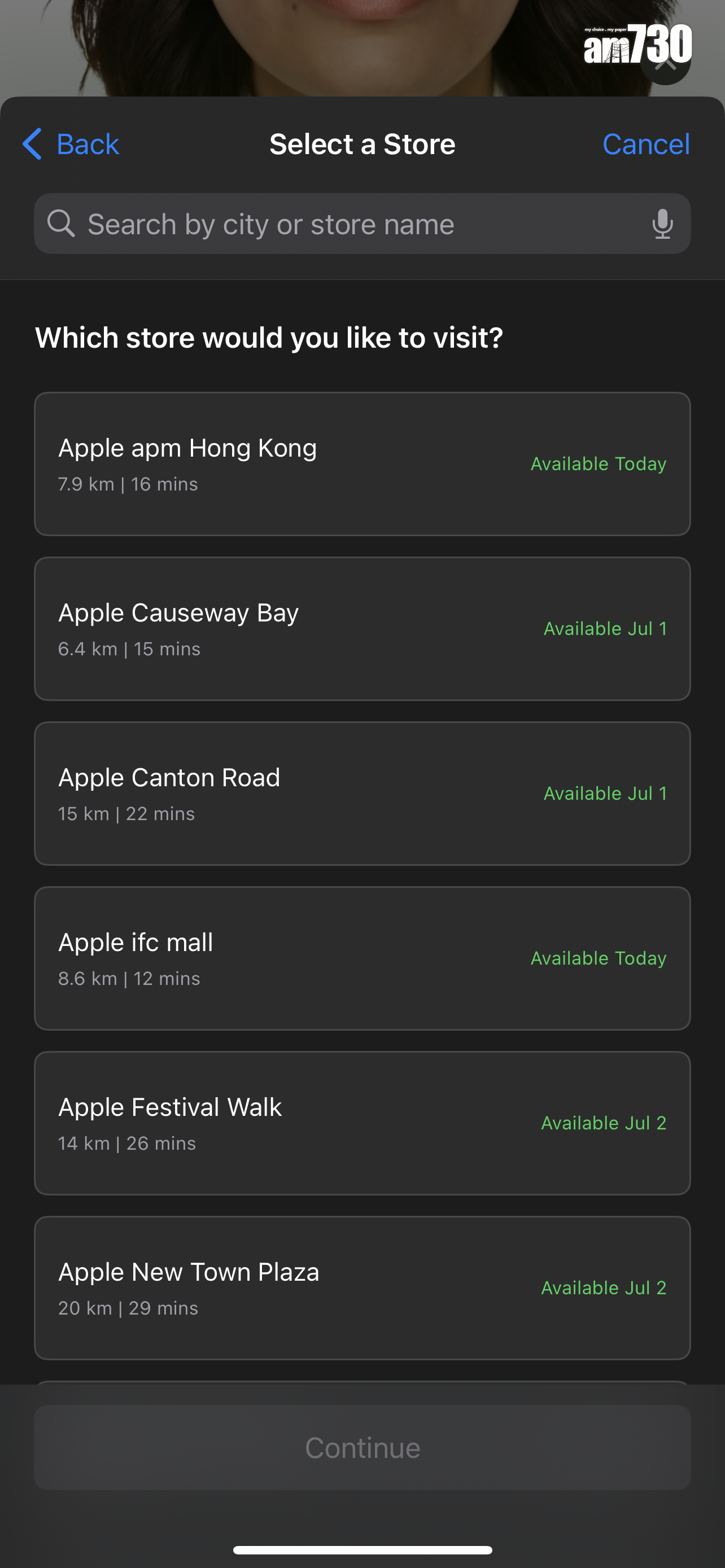The width and height of the screenshot is (725, 1568).
Task: Tap the Continue button
Action: (x=362, y=1447)
